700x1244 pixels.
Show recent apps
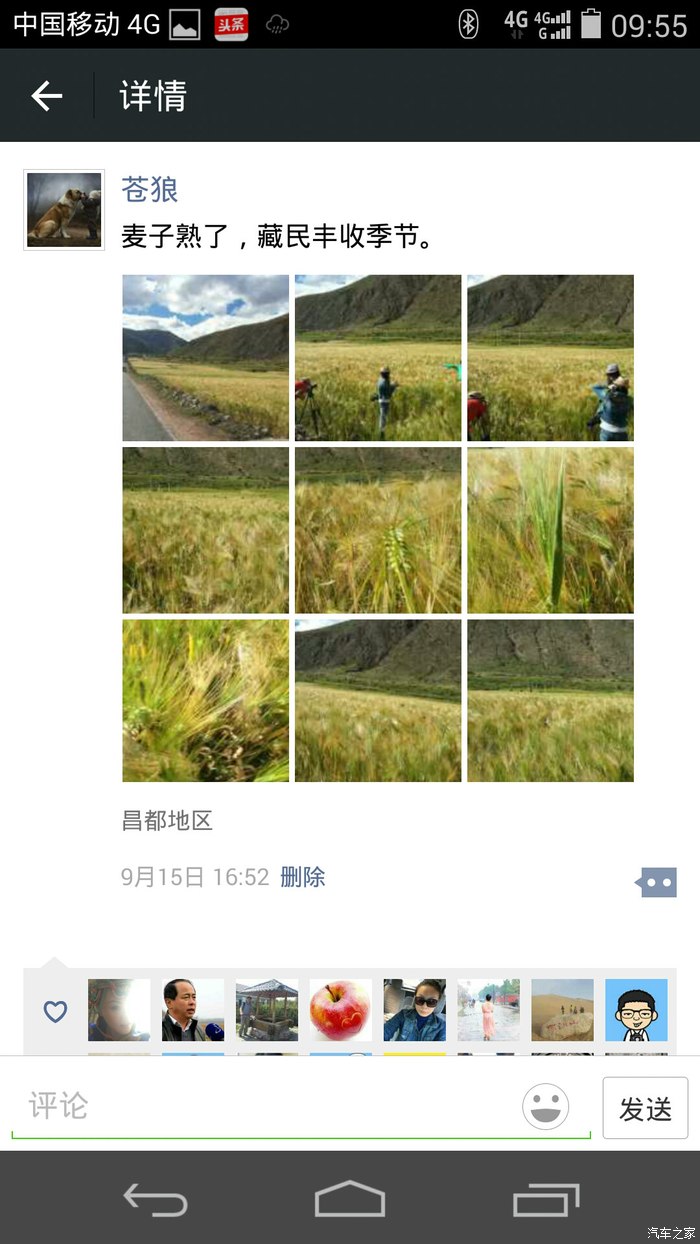[545, 1198]
